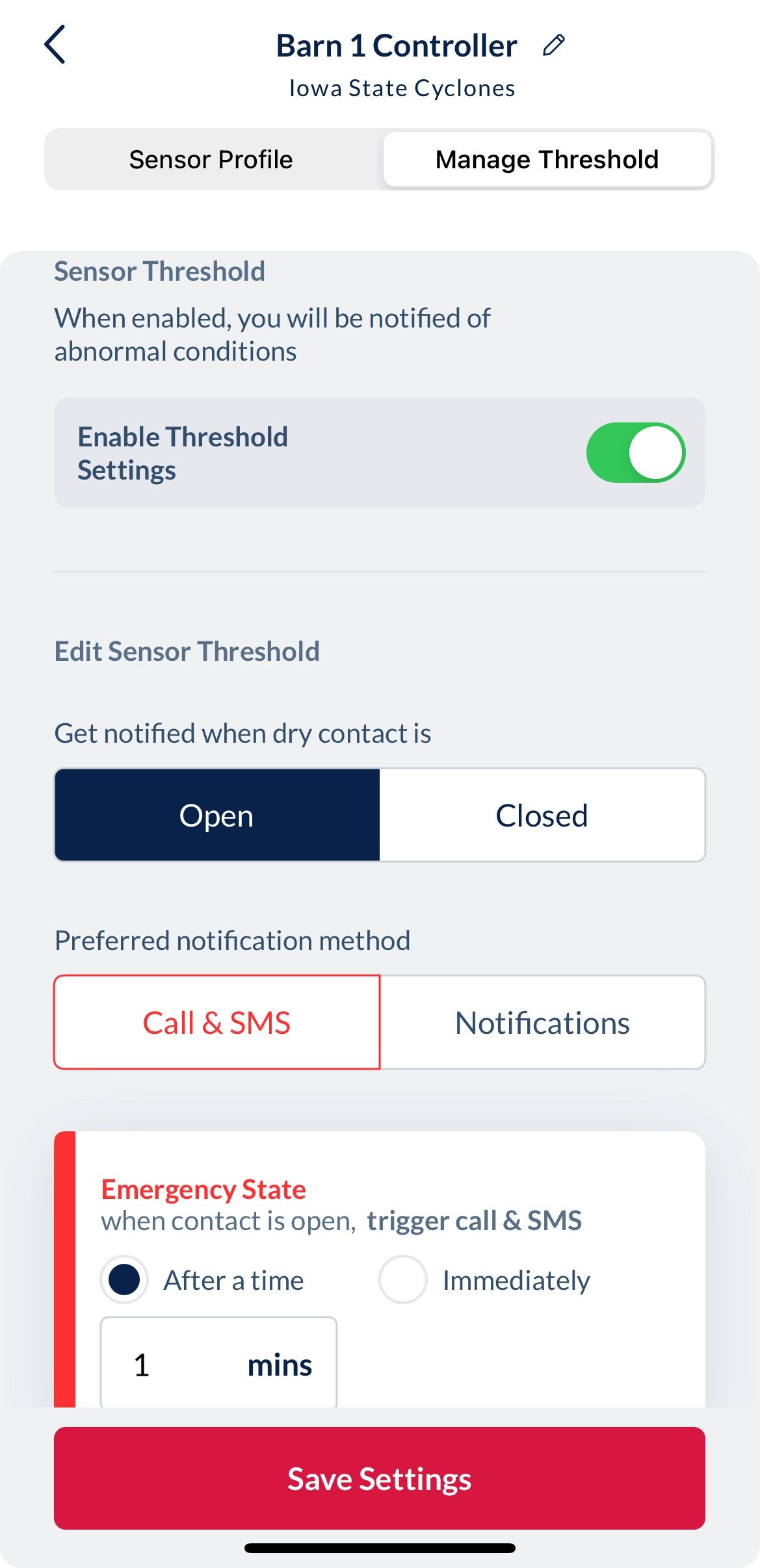Edit the Barn 1 Controller name

pos(553,45)
